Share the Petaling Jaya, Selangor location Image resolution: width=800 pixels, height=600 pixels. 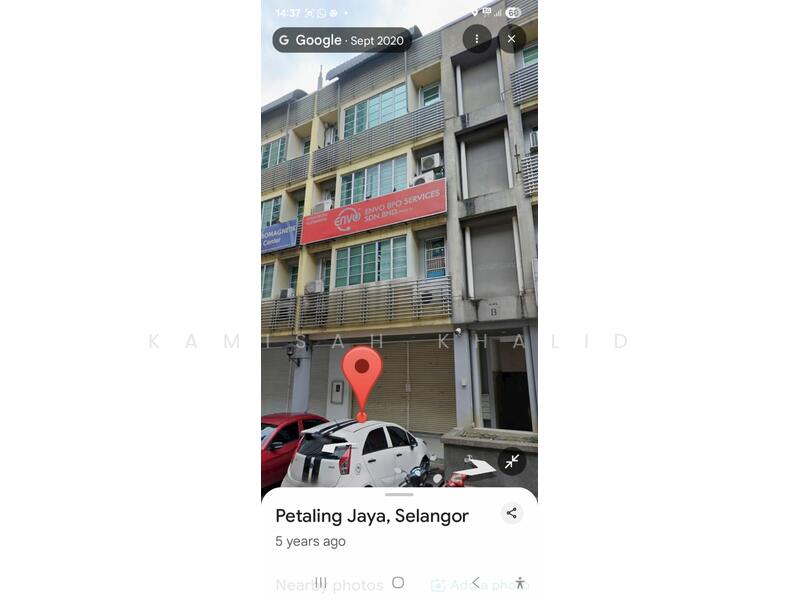click(511, 513)
